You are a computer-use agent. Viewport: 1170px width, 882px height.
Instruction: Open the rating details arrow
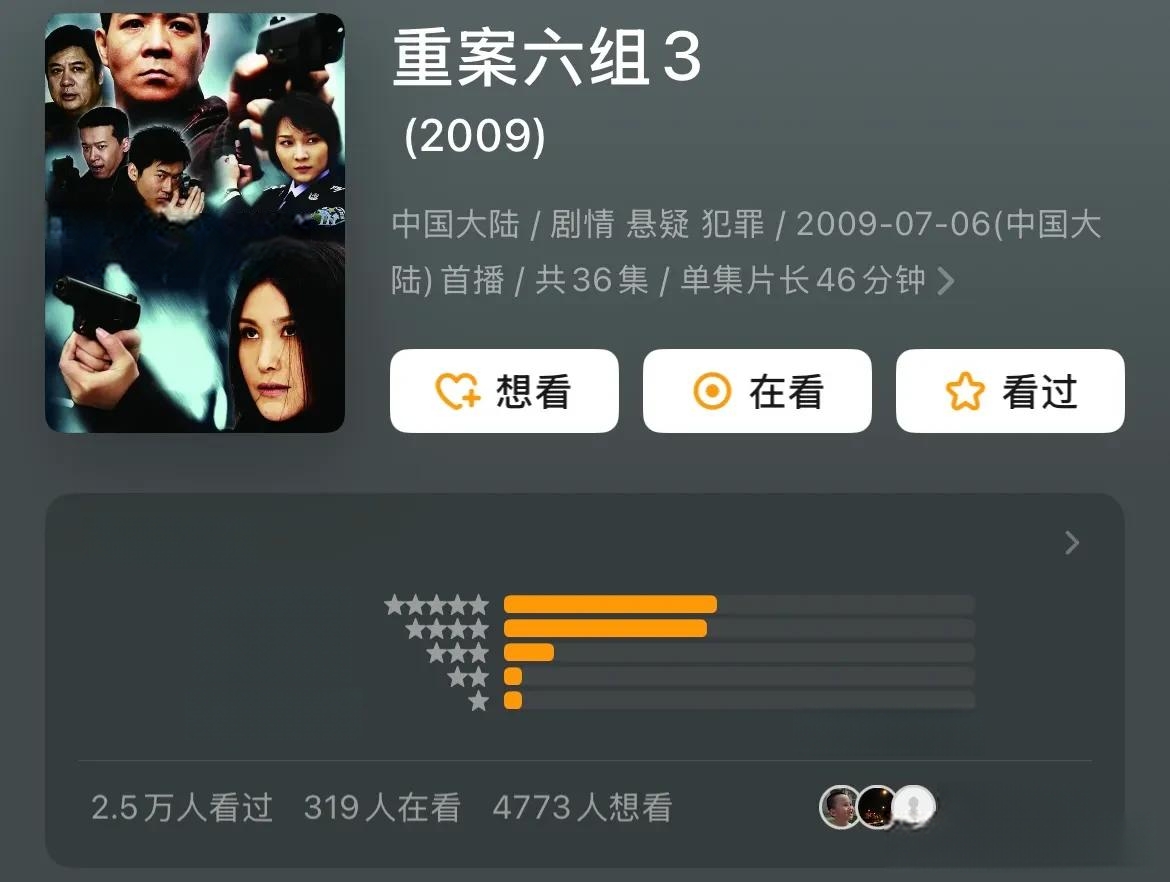(1072, 543)
